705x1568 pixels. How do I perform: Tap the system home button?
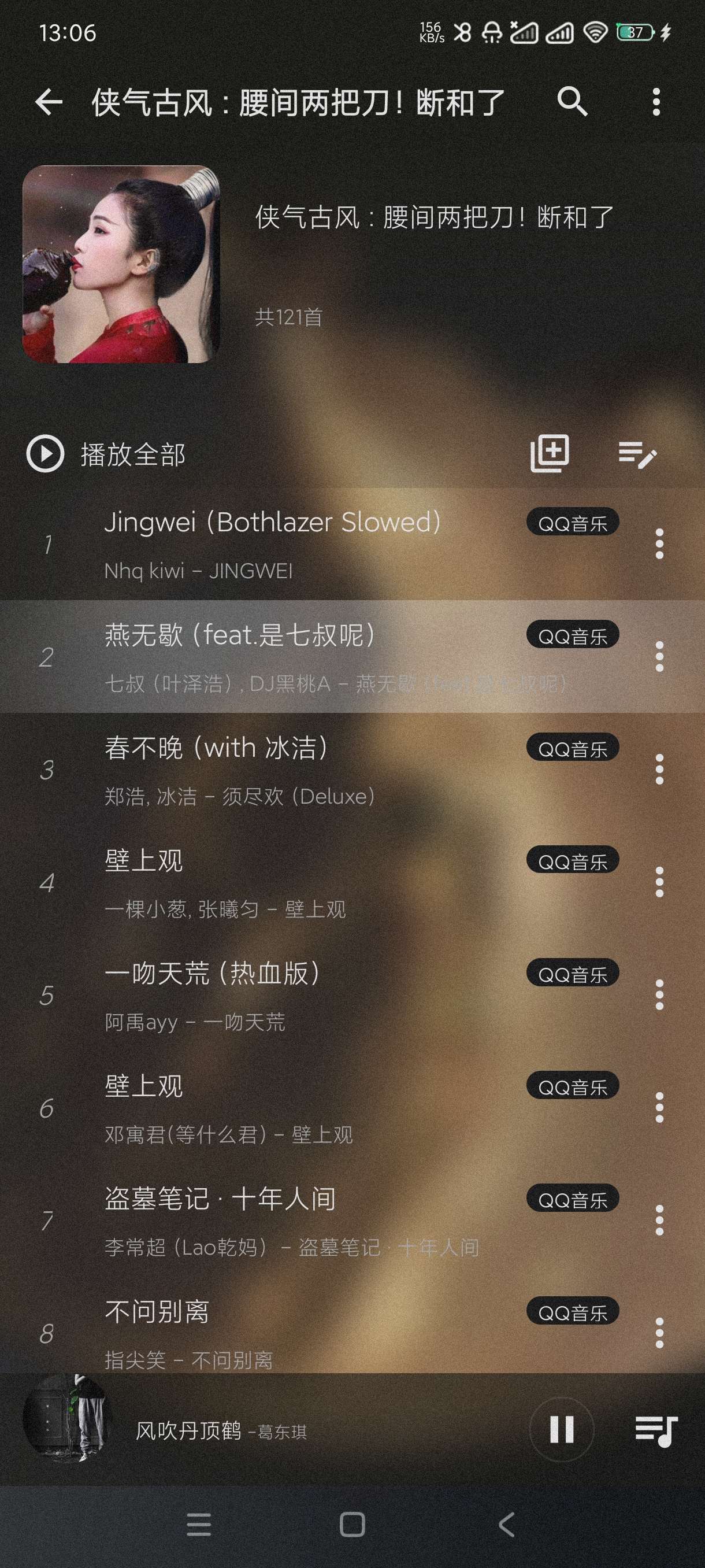pyautogui.click(x=352, y=1525)
